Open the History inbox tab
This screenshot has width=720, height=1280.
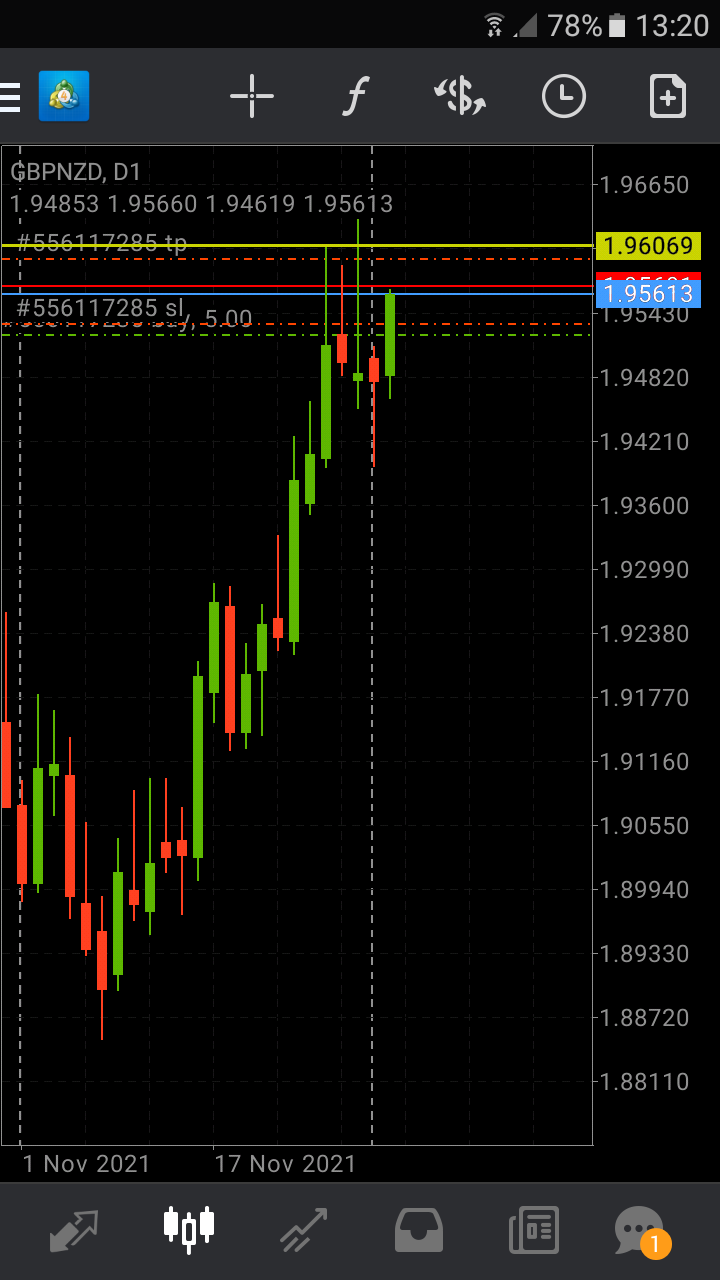pos(419,1230)
